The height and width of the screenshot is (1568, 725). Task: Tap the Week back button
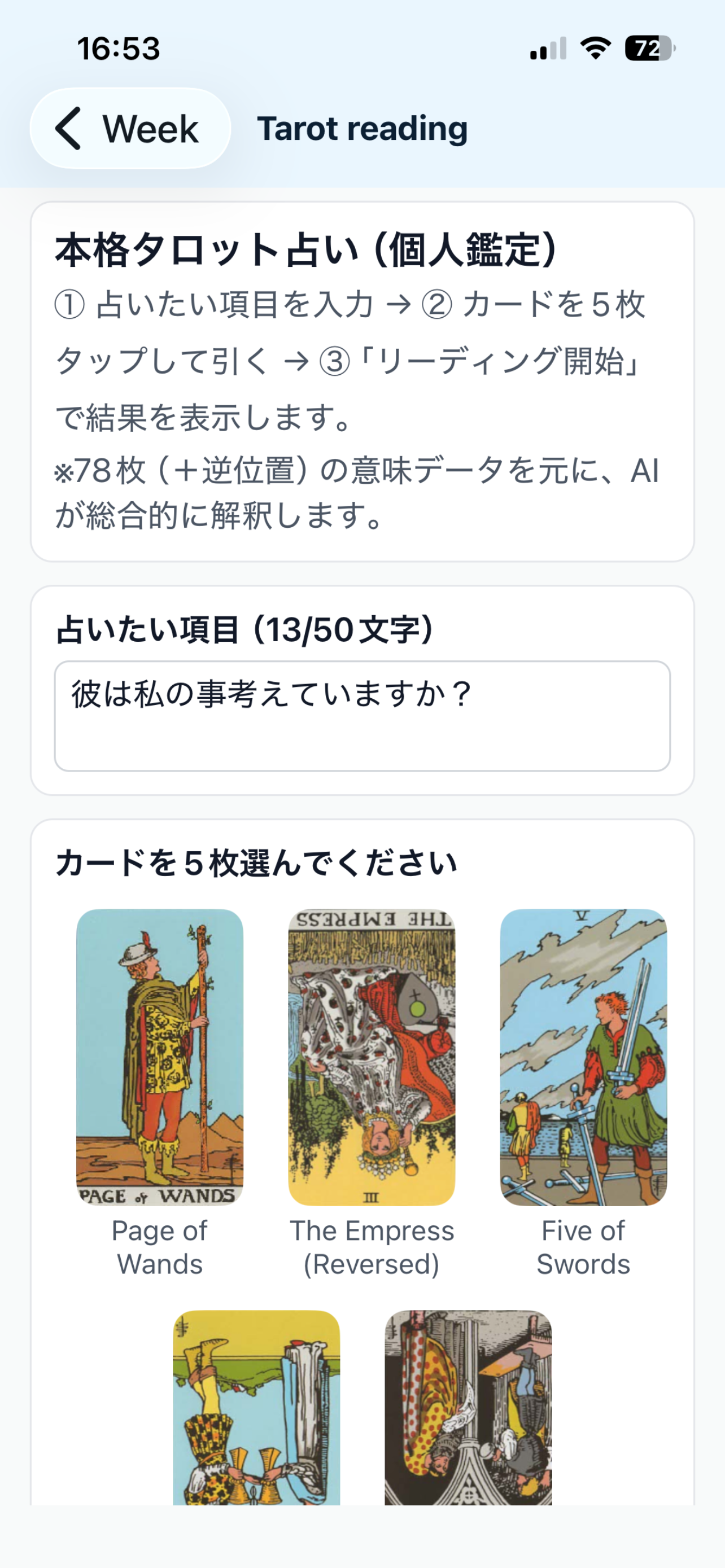130,129
